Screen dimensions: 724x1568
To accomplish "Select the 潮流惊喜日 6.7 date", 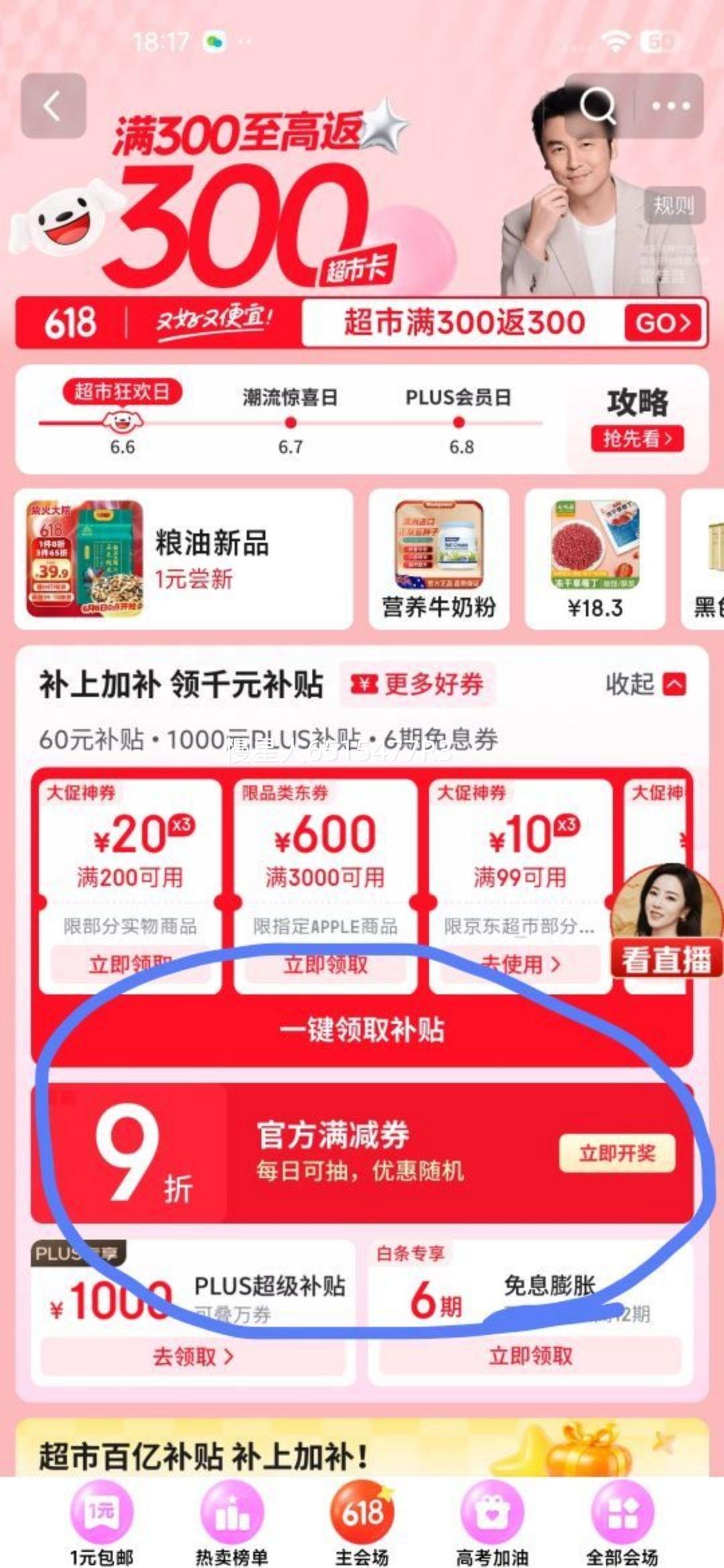I will coord(290,422).
